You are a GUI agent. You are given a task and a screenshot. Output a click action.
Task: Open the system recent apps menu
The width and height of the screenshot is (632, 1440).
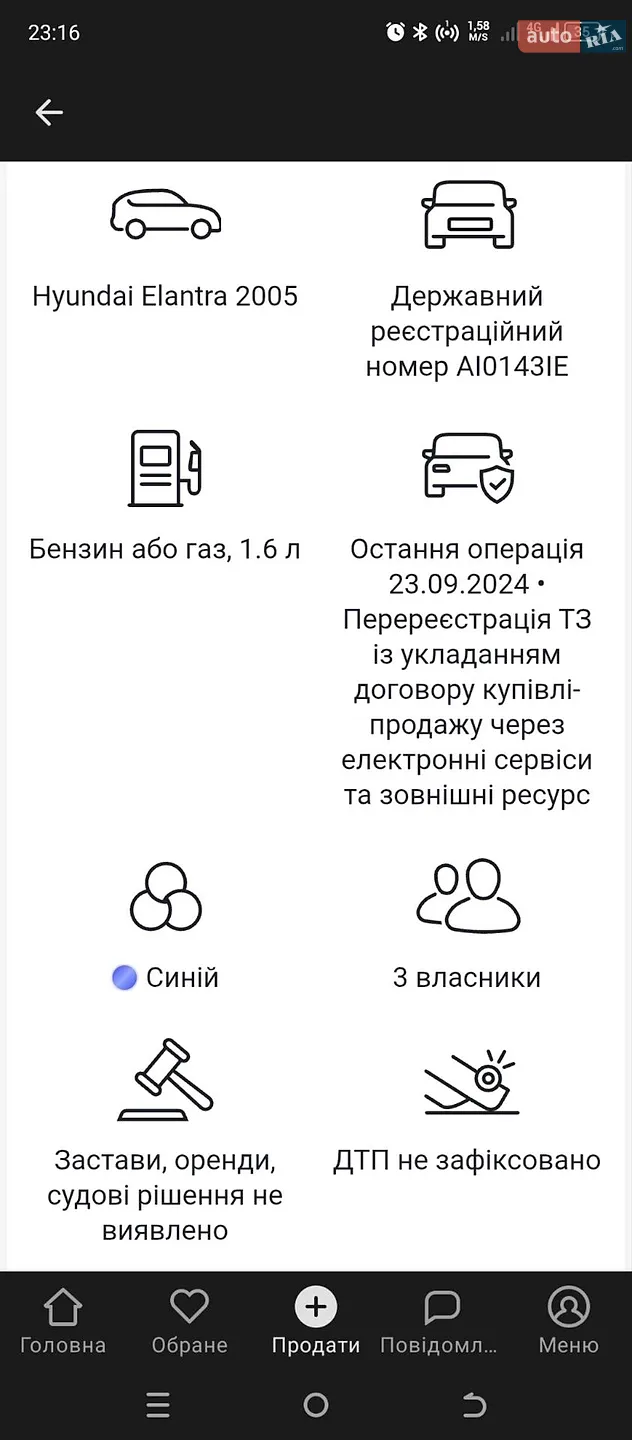click(x=158, y=1405)
